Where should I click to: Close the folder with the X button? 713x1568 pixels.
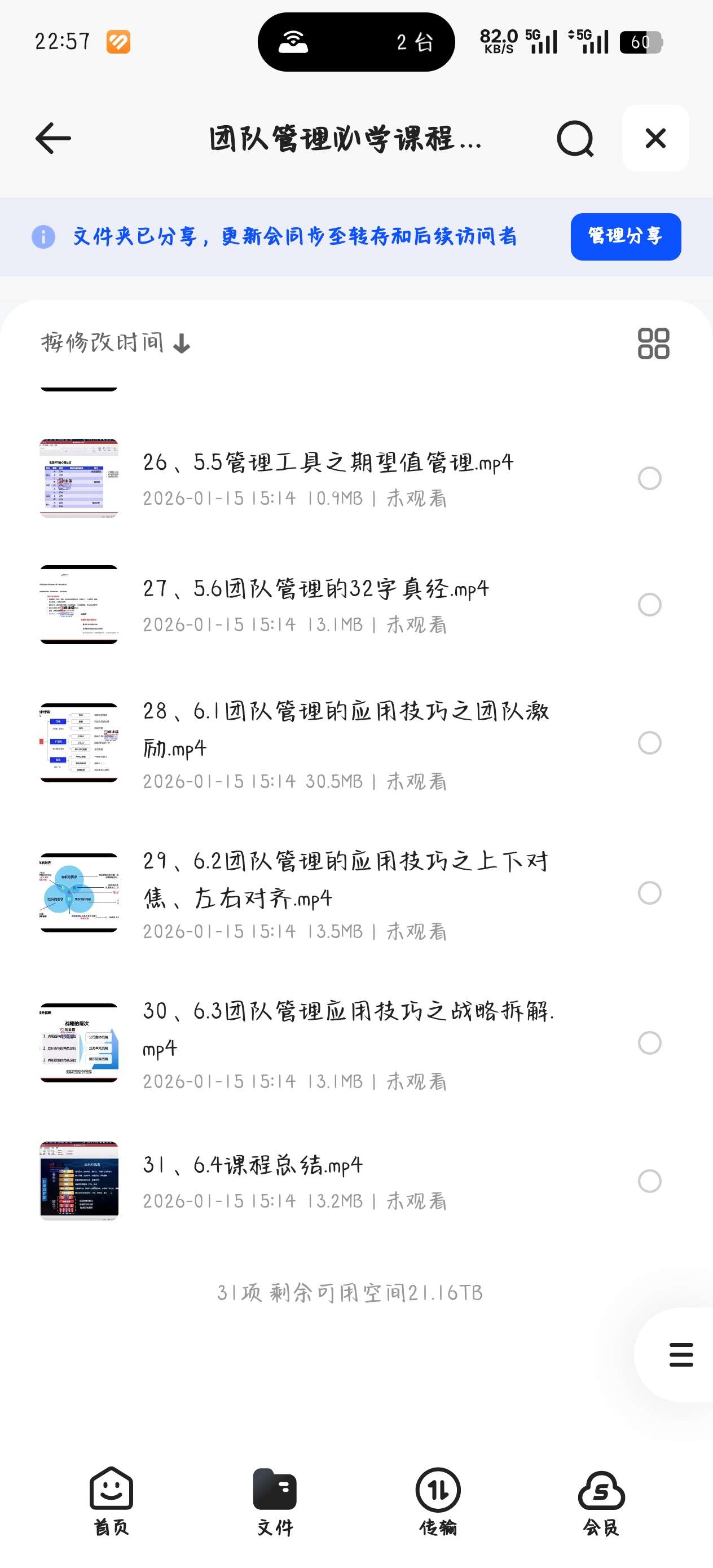click(655, 138)
